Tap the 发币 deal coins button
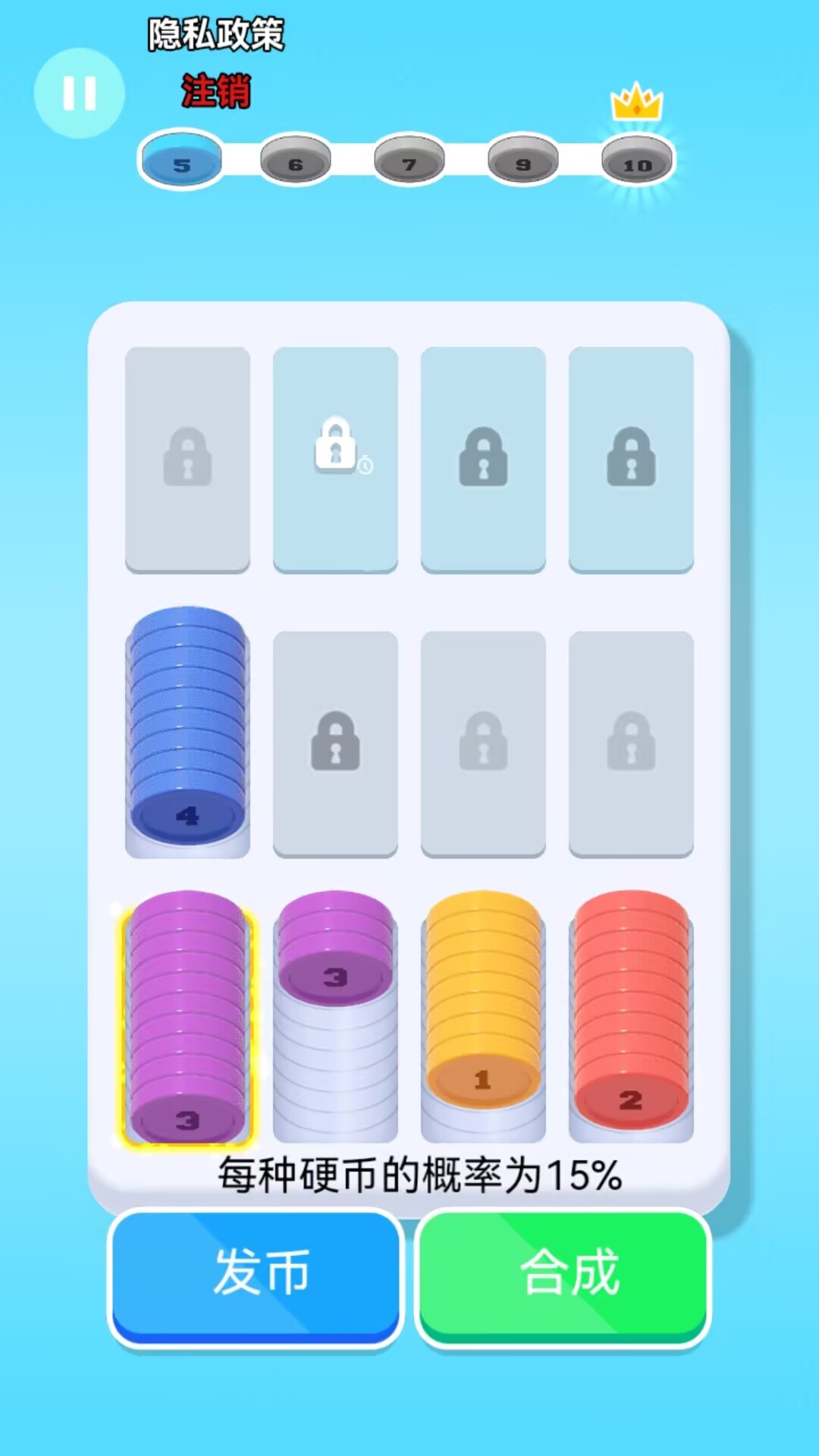Screen dimensions: 819x1456 click(x=256, y=1274)
